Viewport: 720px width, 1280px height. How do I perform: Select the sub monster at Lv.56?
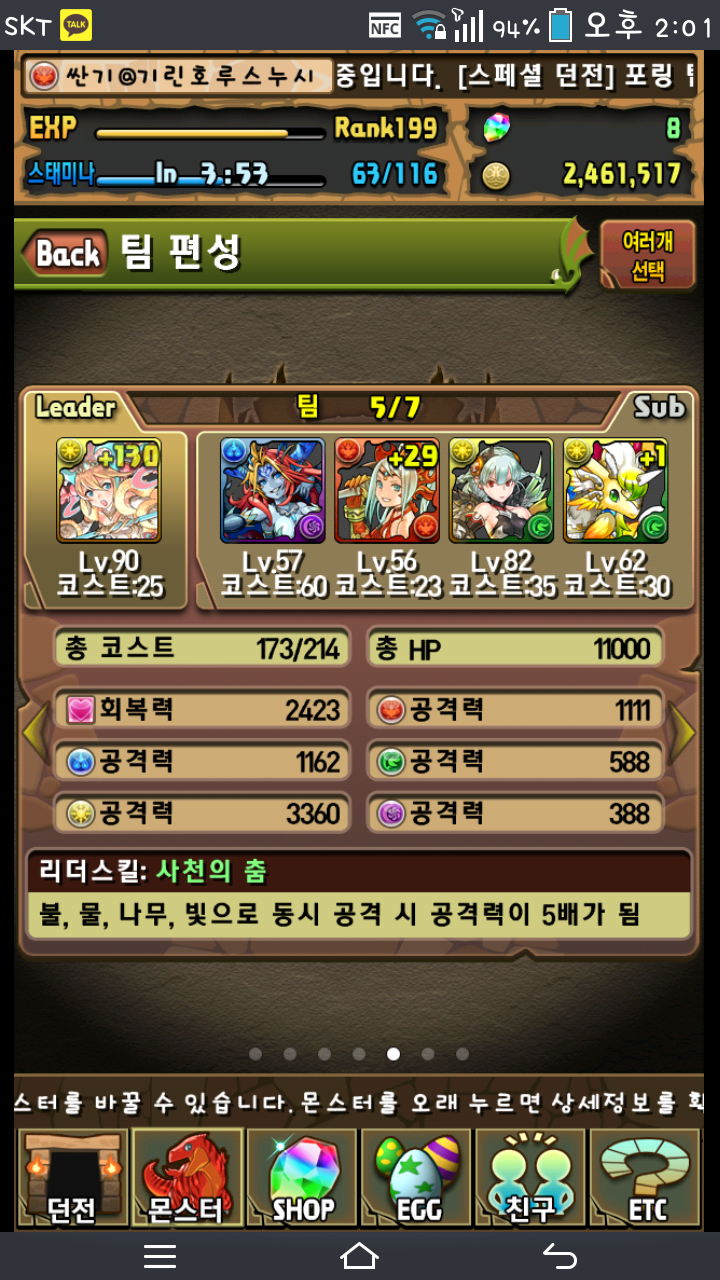387,490
